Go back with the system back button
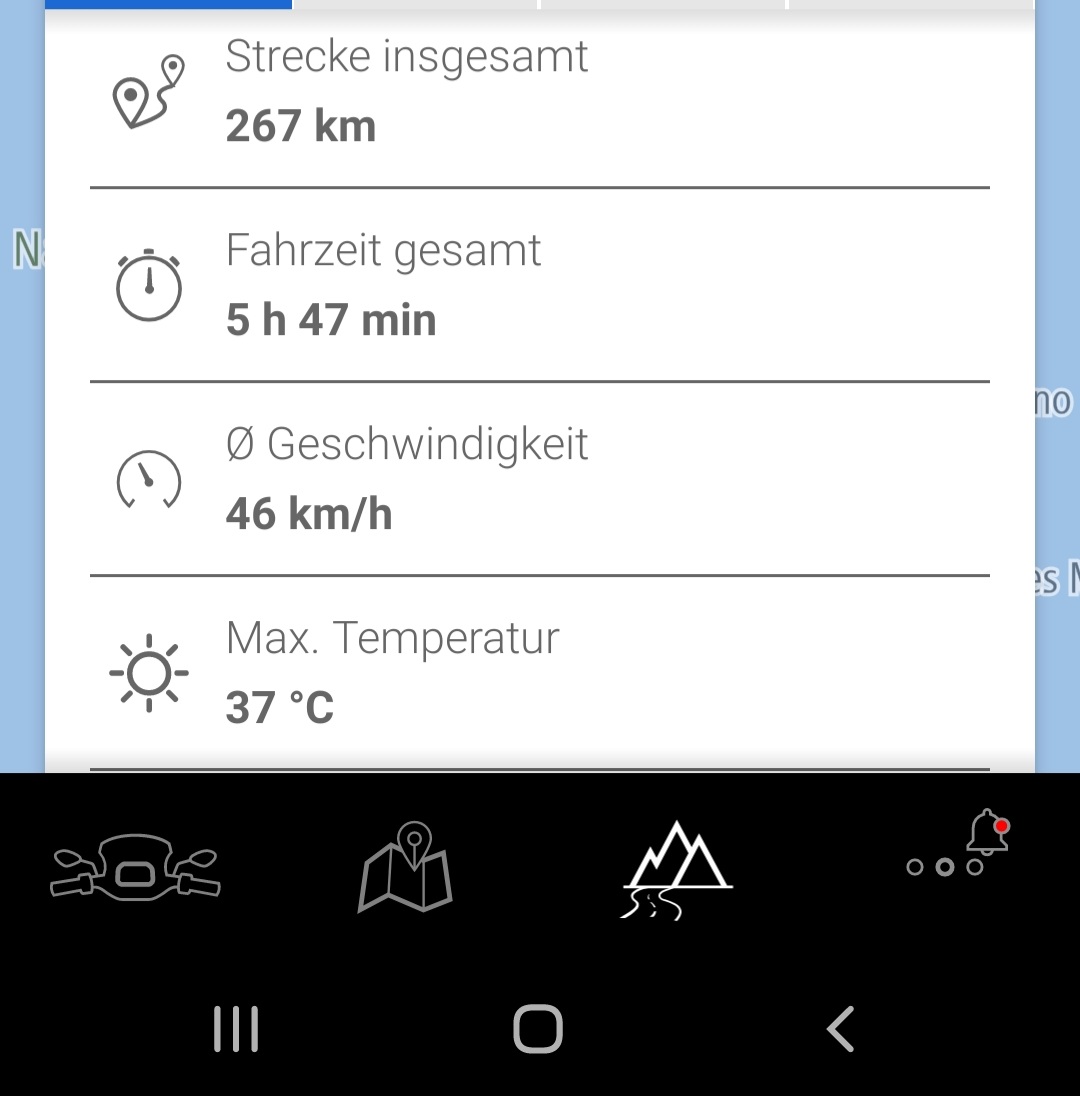 pyautogui.click(x=840, y=1029)
